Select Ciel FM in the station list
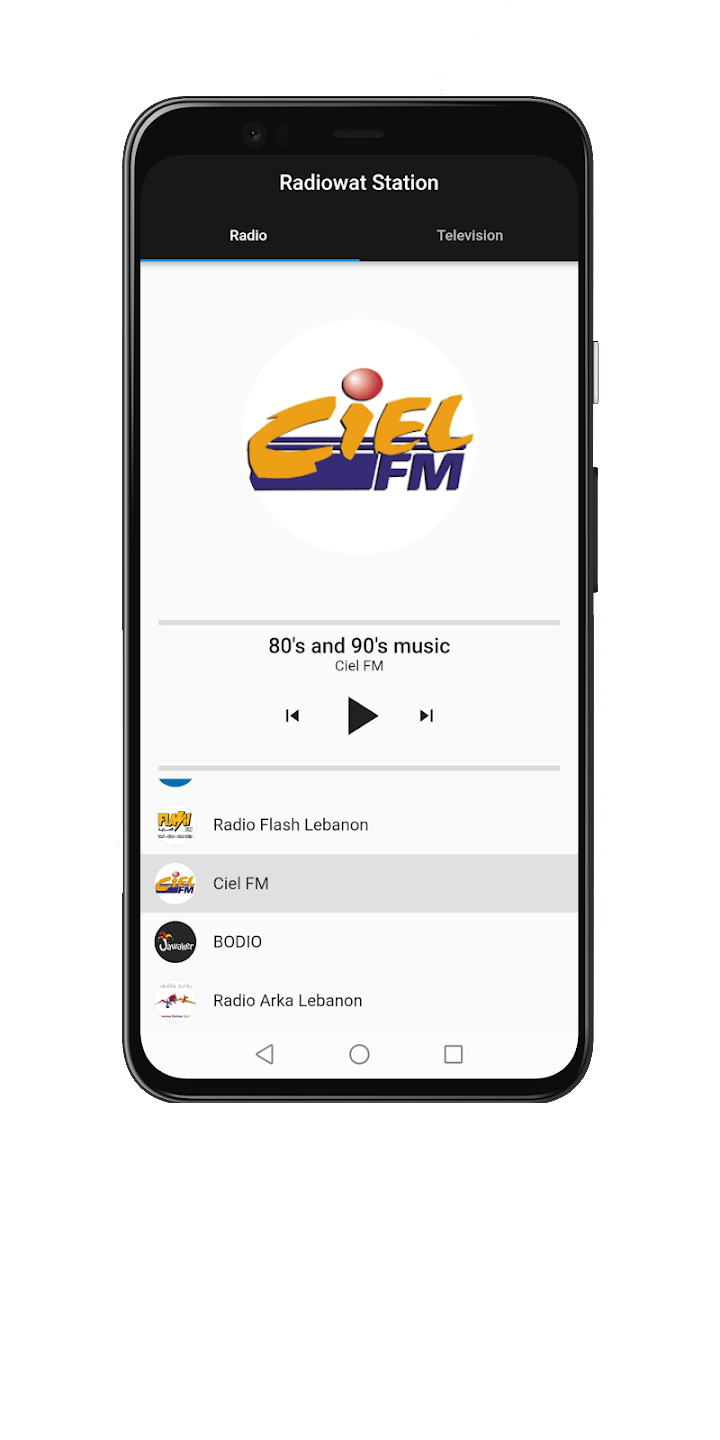Screen dimensions: 720x1440 coord(359,884)
